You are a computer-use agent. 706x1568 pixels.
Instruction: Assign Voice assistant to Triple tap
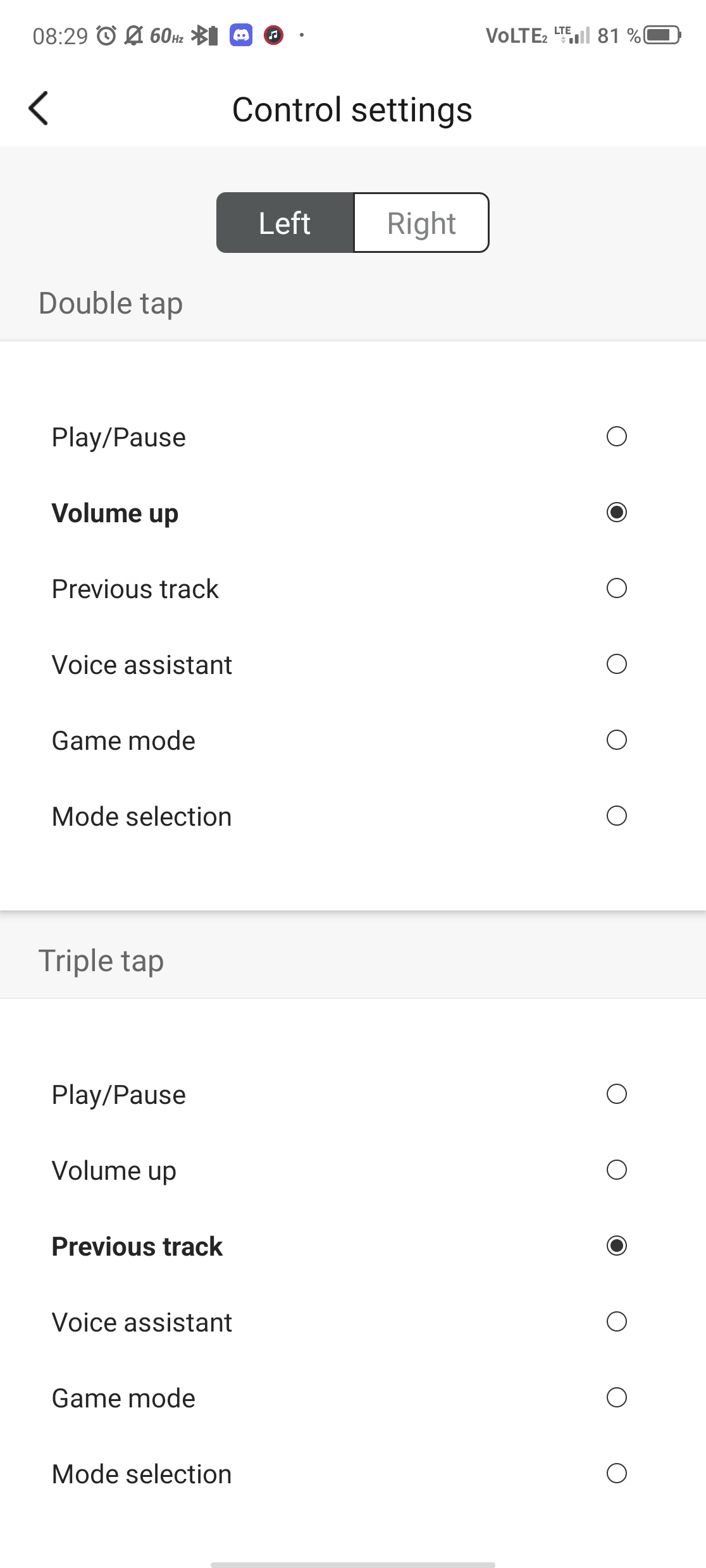[353, 1322]
